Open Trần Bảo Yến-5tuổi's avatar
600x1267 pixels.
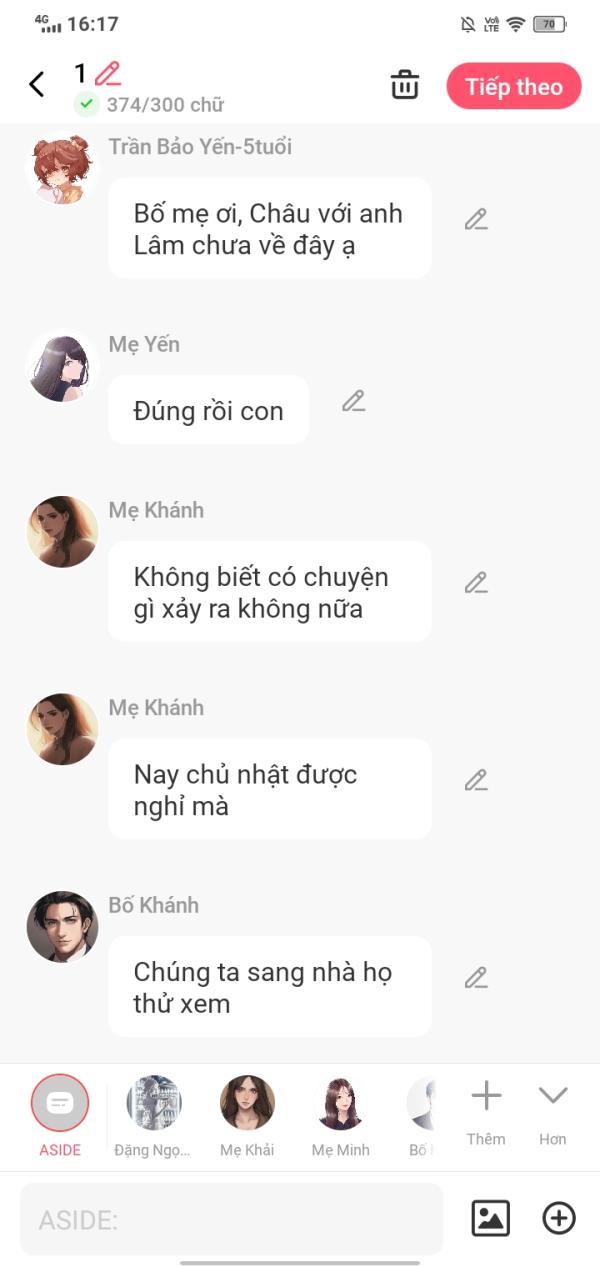62,170
